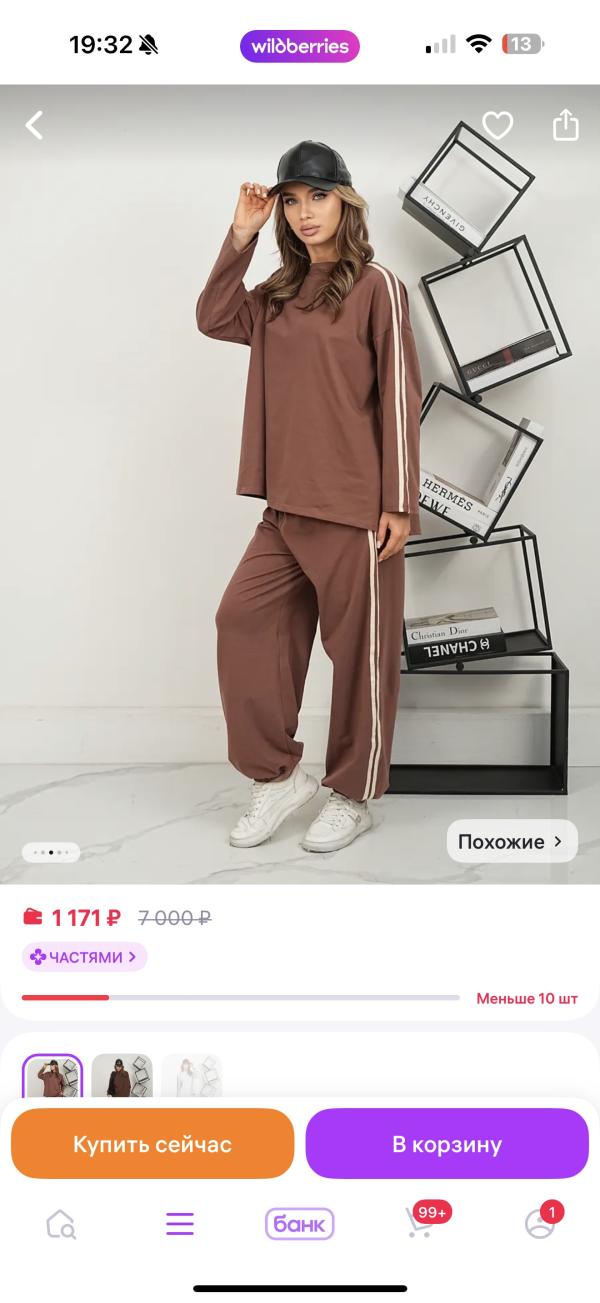Switch to the банк tab
This screenshot has height=1303, width=600.
[299, 1224]
